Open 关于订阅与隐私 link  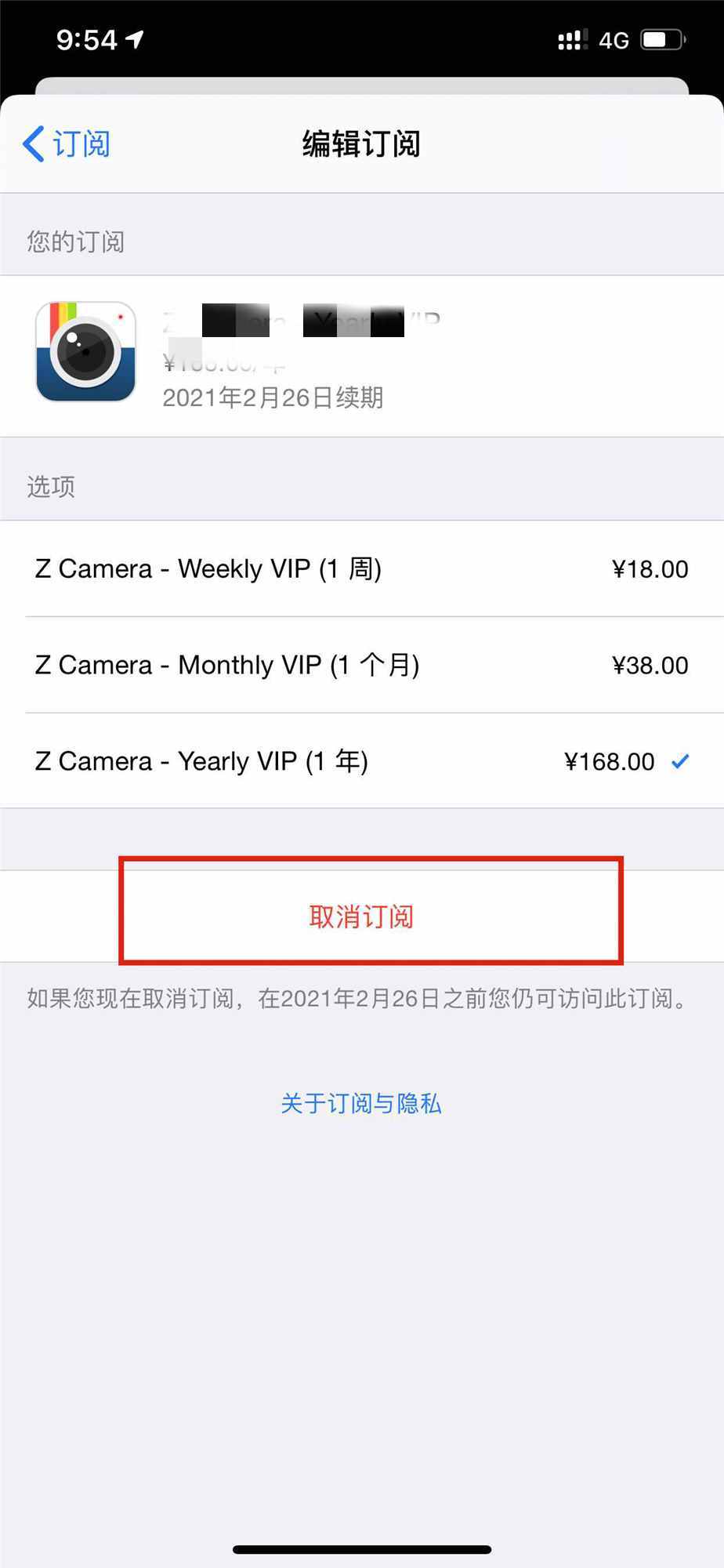coord(361,1104)
